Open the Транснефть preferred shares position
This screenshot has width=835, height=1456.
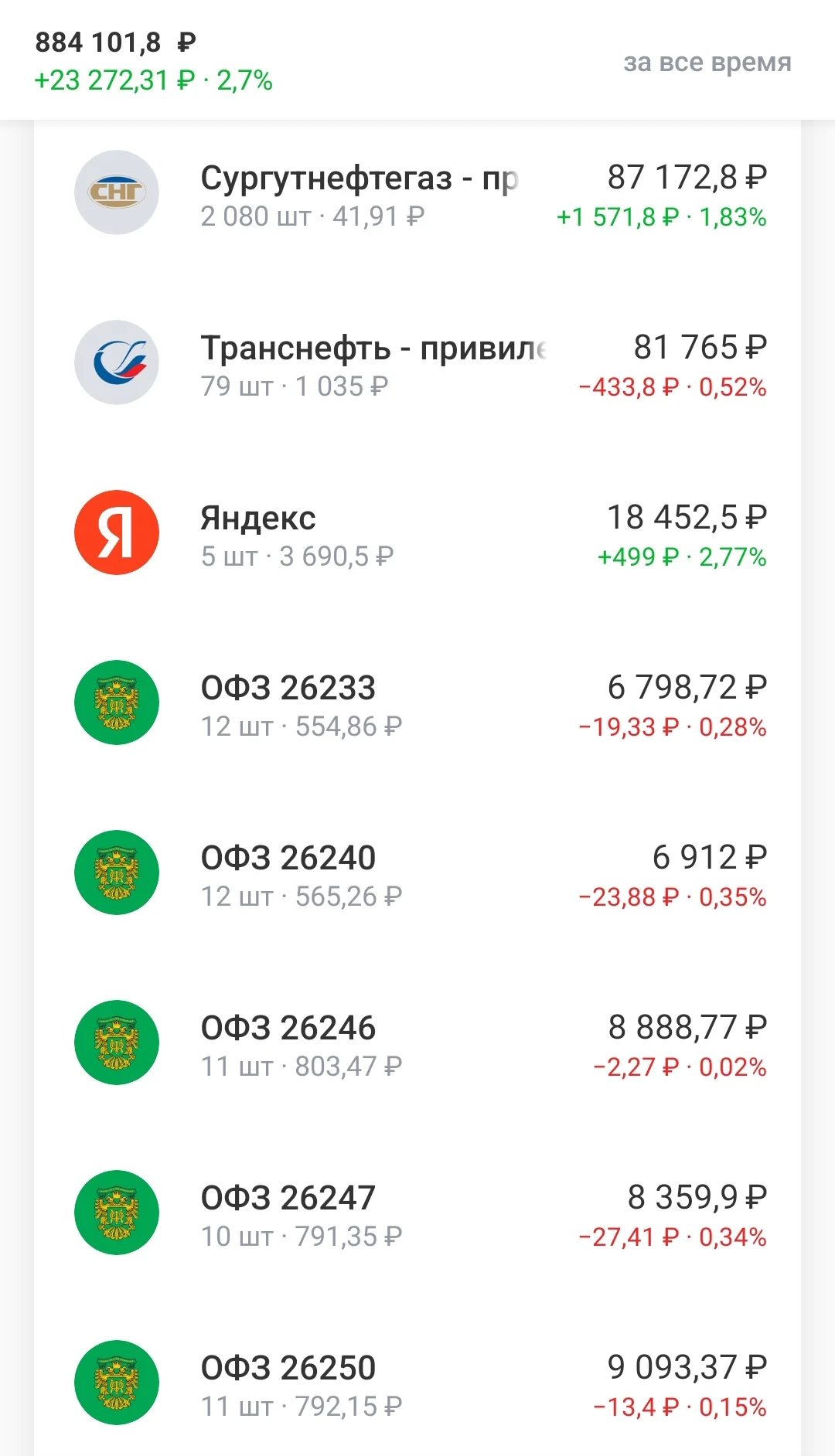(x=417, y=362)
